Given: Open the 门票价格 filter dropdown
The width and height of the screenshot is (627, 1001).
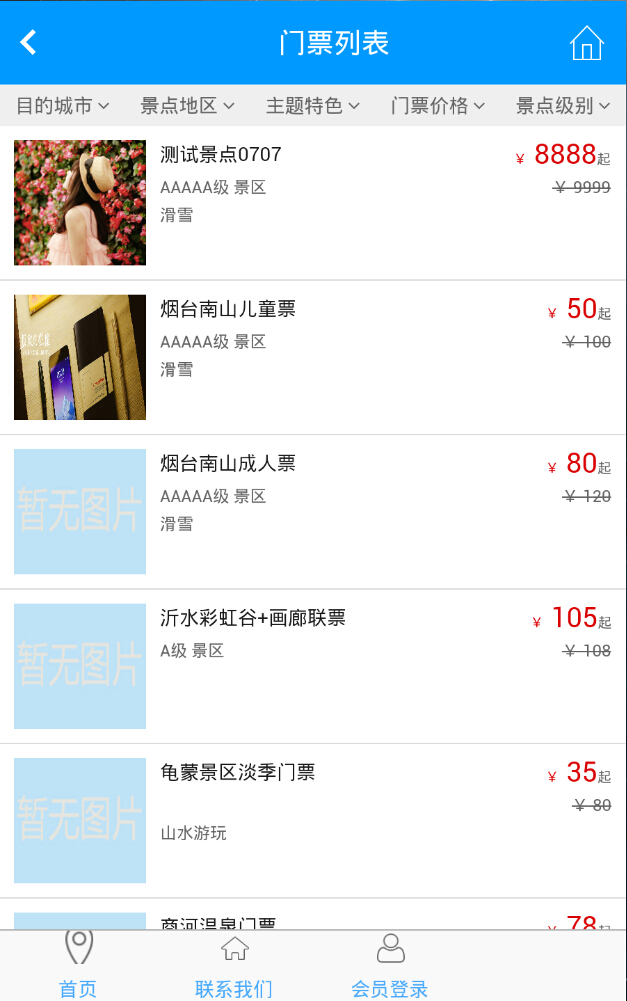Looking at the screenshot, I should click(438, 106).
